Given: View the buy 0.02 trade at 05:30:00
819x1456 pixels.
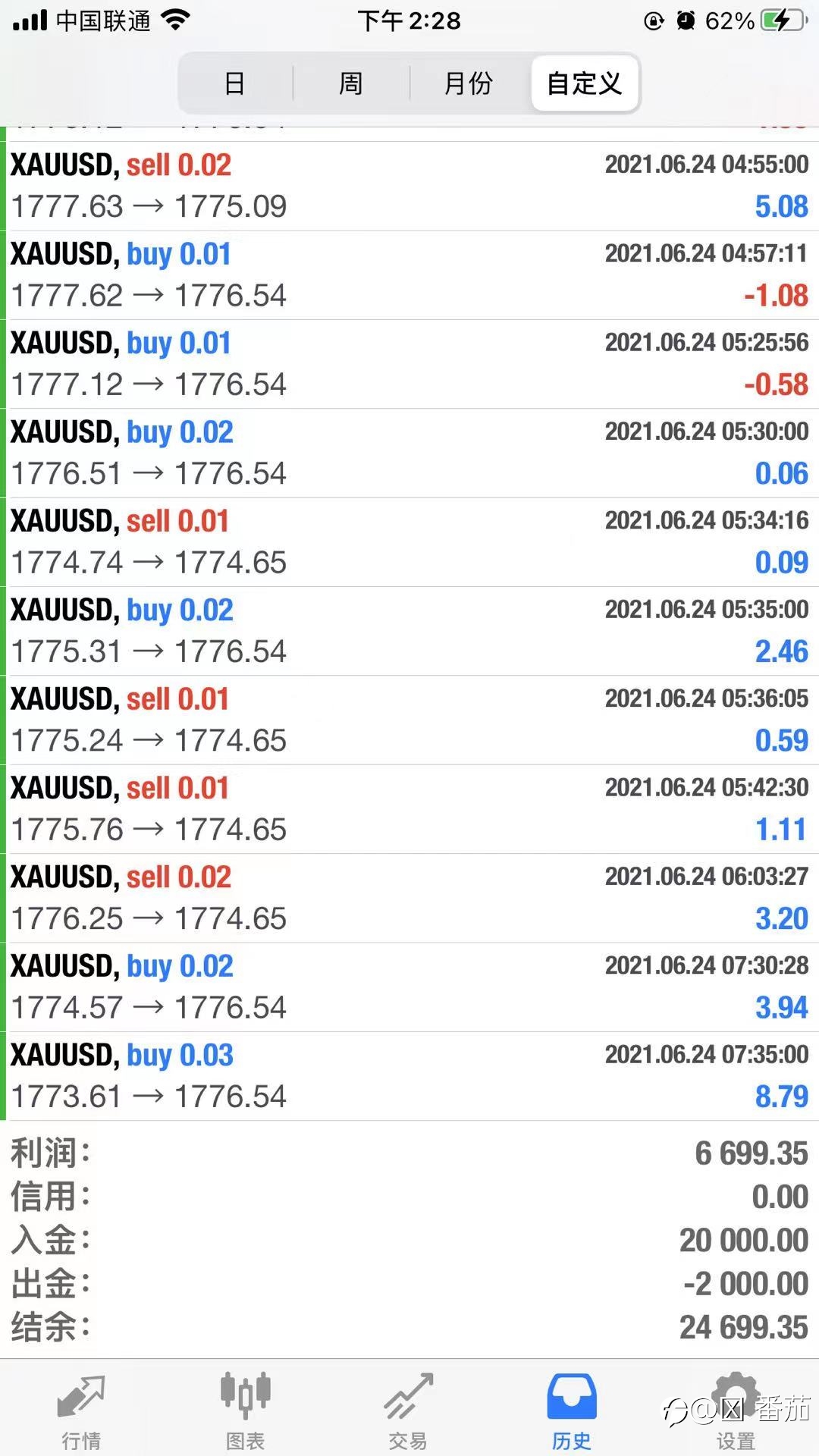Looking at the screenshot, I should [x=409, y=453].
